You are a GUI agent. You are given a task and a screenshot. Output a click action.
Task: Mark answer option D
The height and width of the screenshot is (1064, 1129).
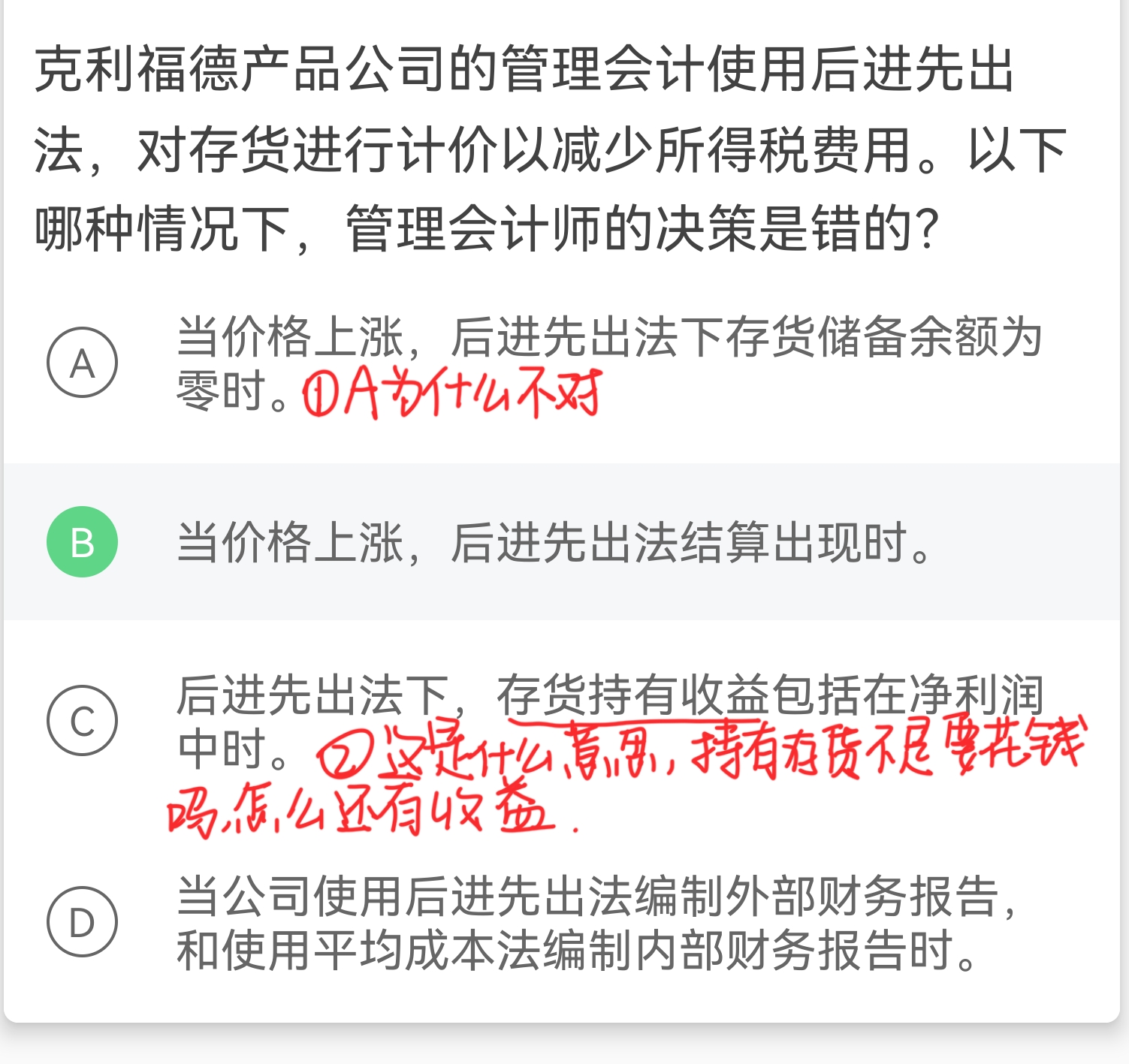tap(82, 921)
